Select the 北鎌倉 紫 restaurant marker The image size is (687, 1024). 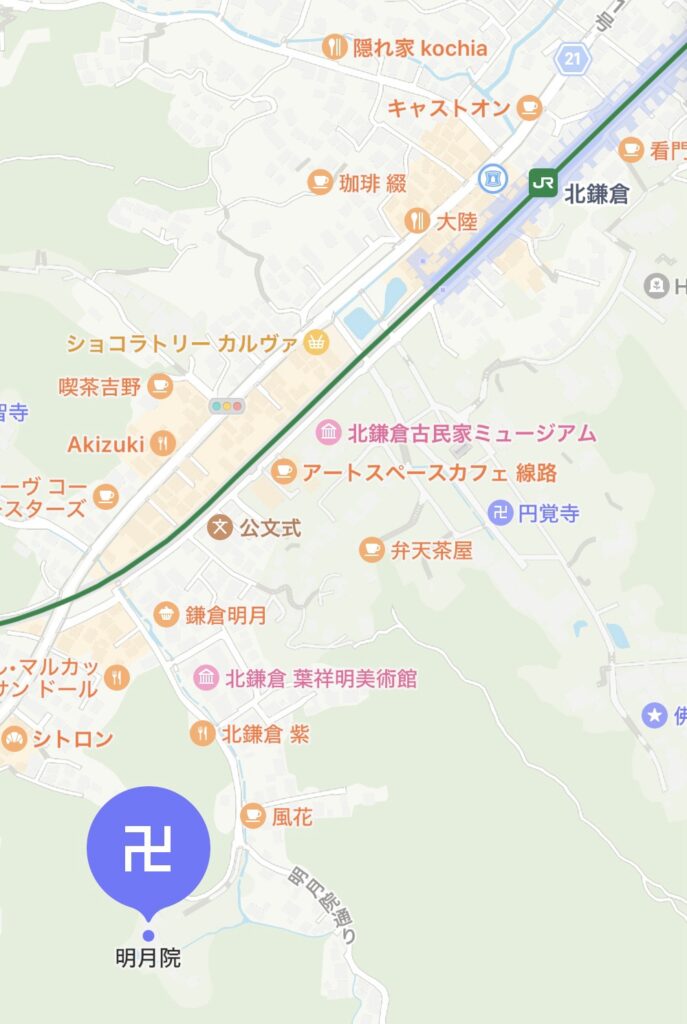coord(203,734)
